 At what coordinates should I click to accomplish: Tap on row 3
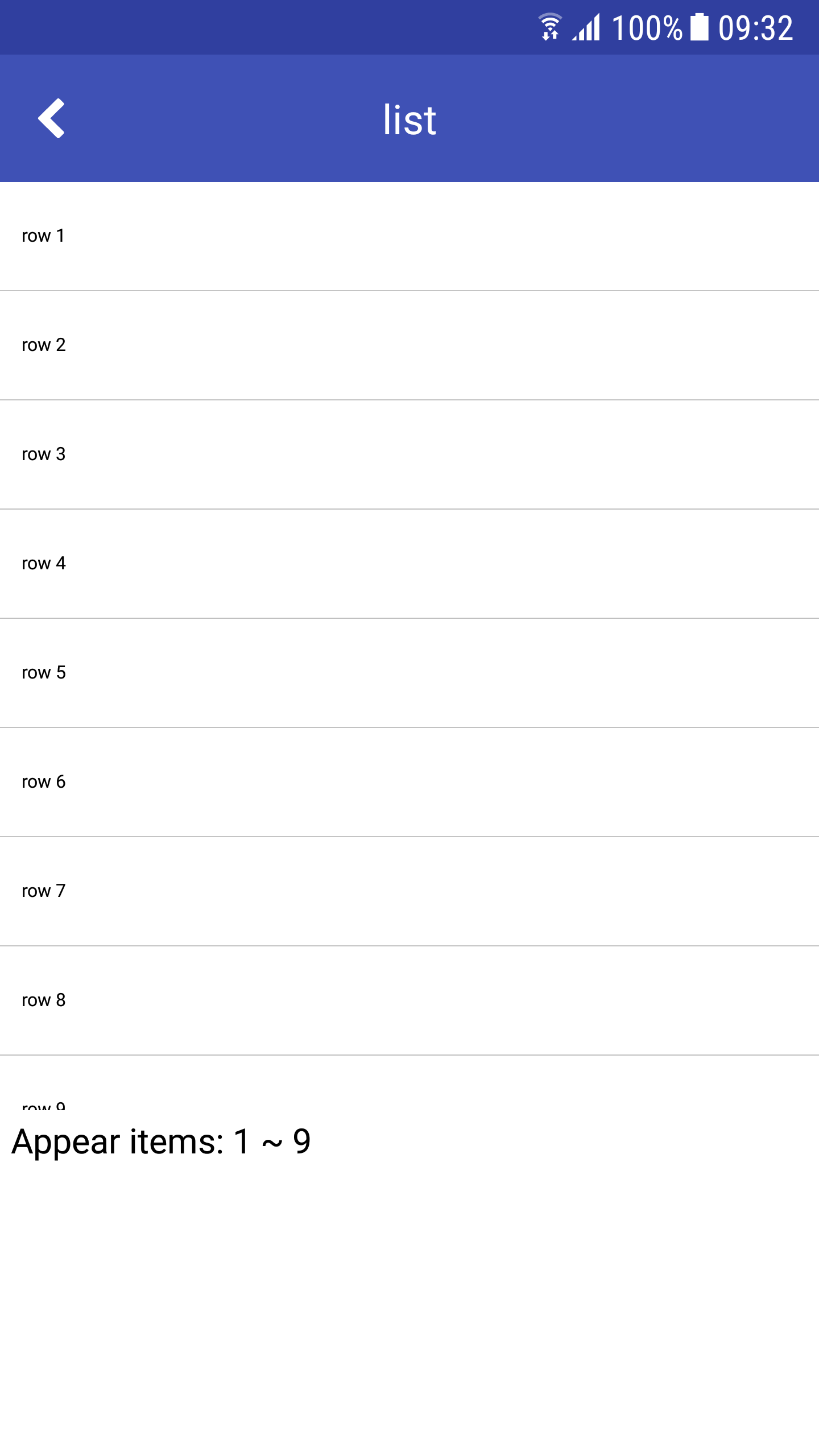[409, 454]
